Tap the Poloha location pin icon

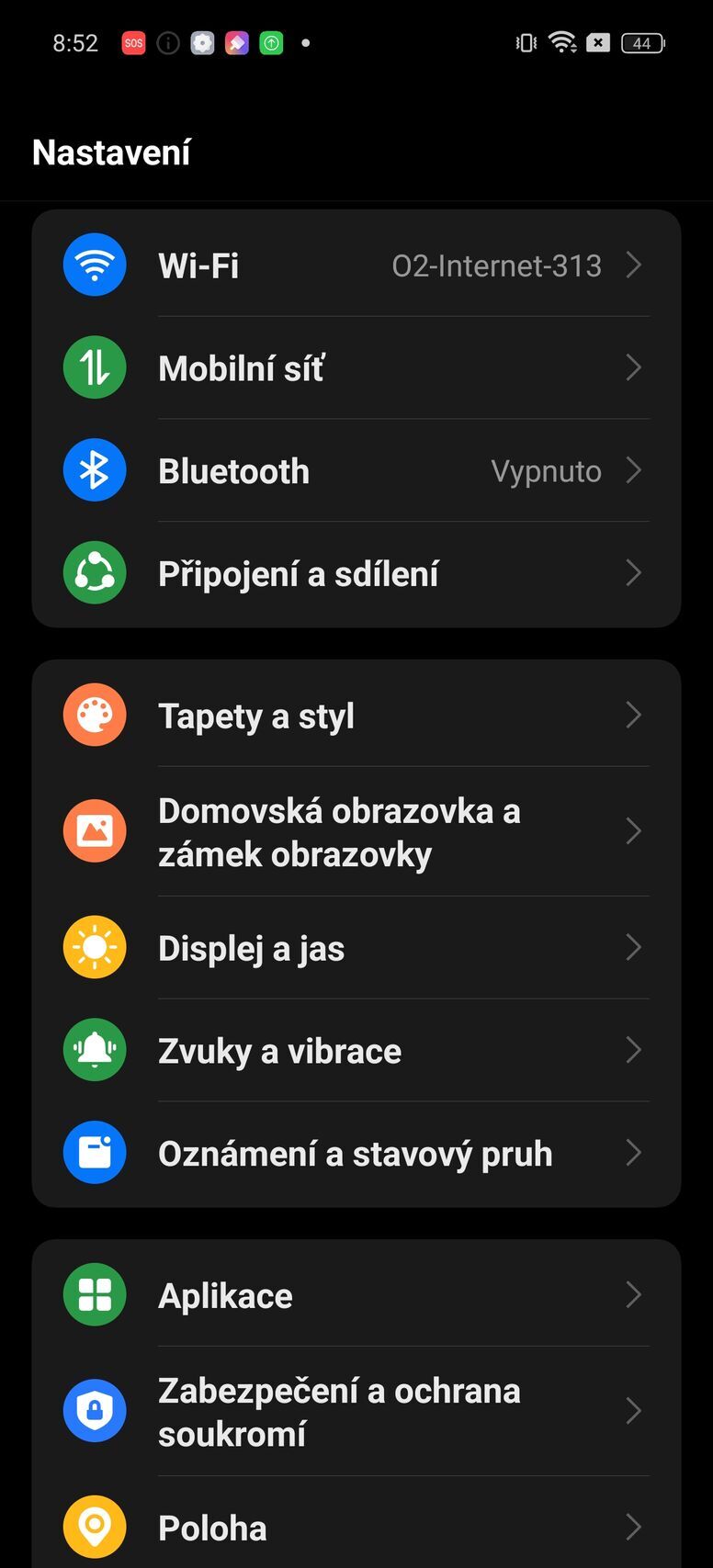tap(94, 1527)
